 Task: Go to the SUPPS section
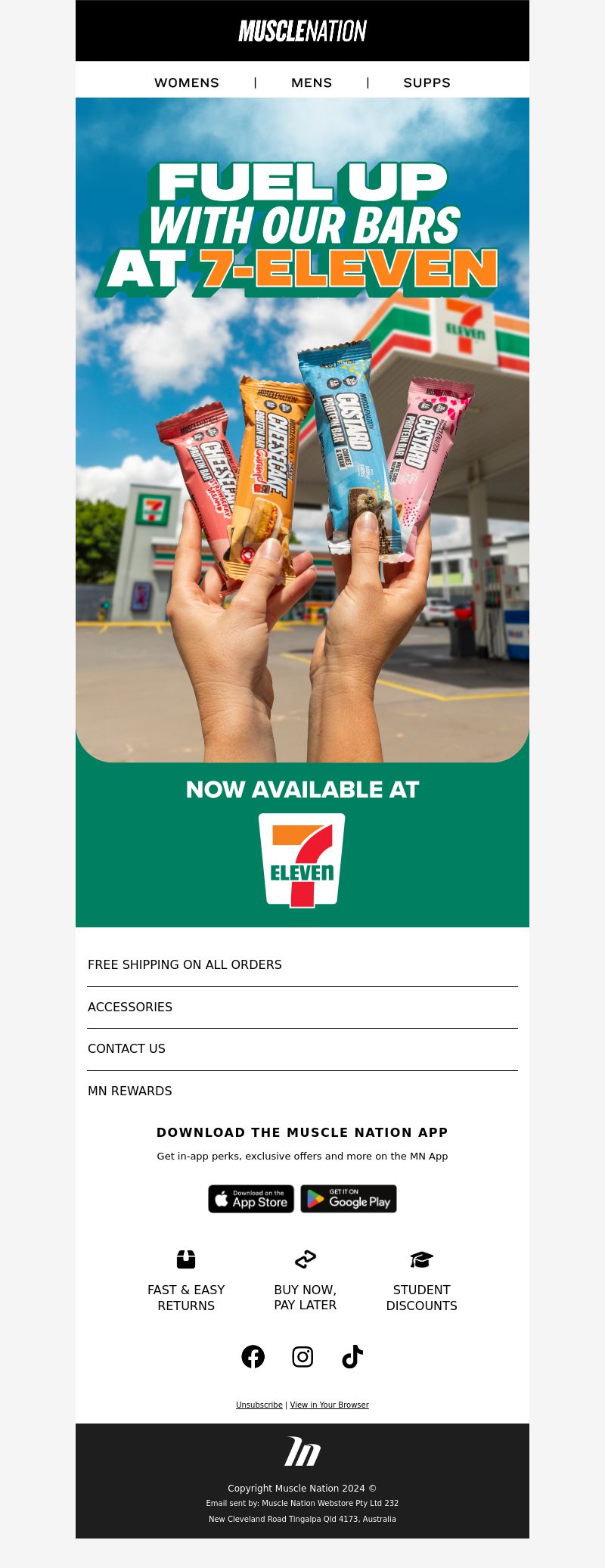[427, 82]
